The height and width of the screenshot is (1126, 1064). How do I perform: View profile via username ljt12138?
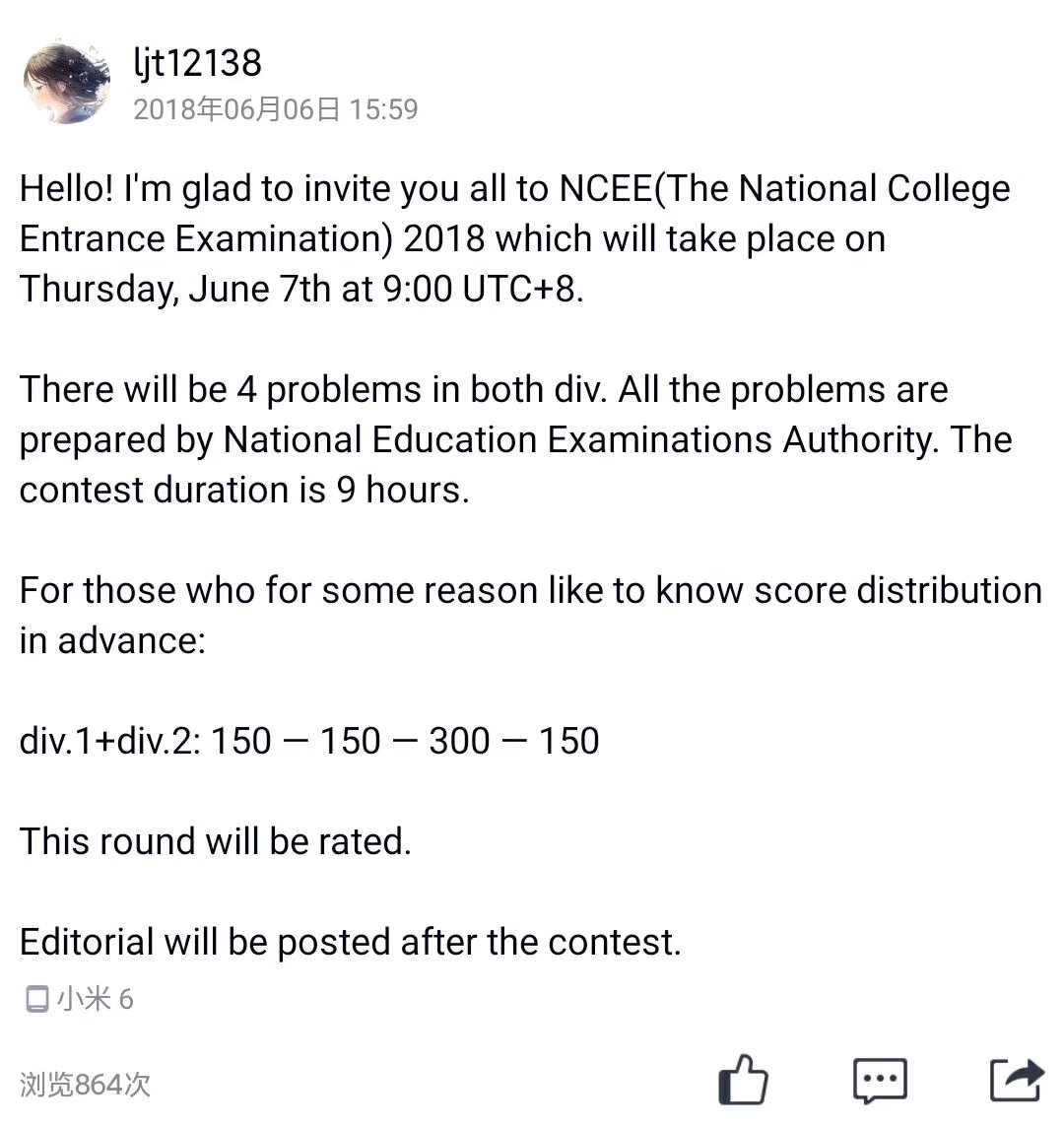198,64
